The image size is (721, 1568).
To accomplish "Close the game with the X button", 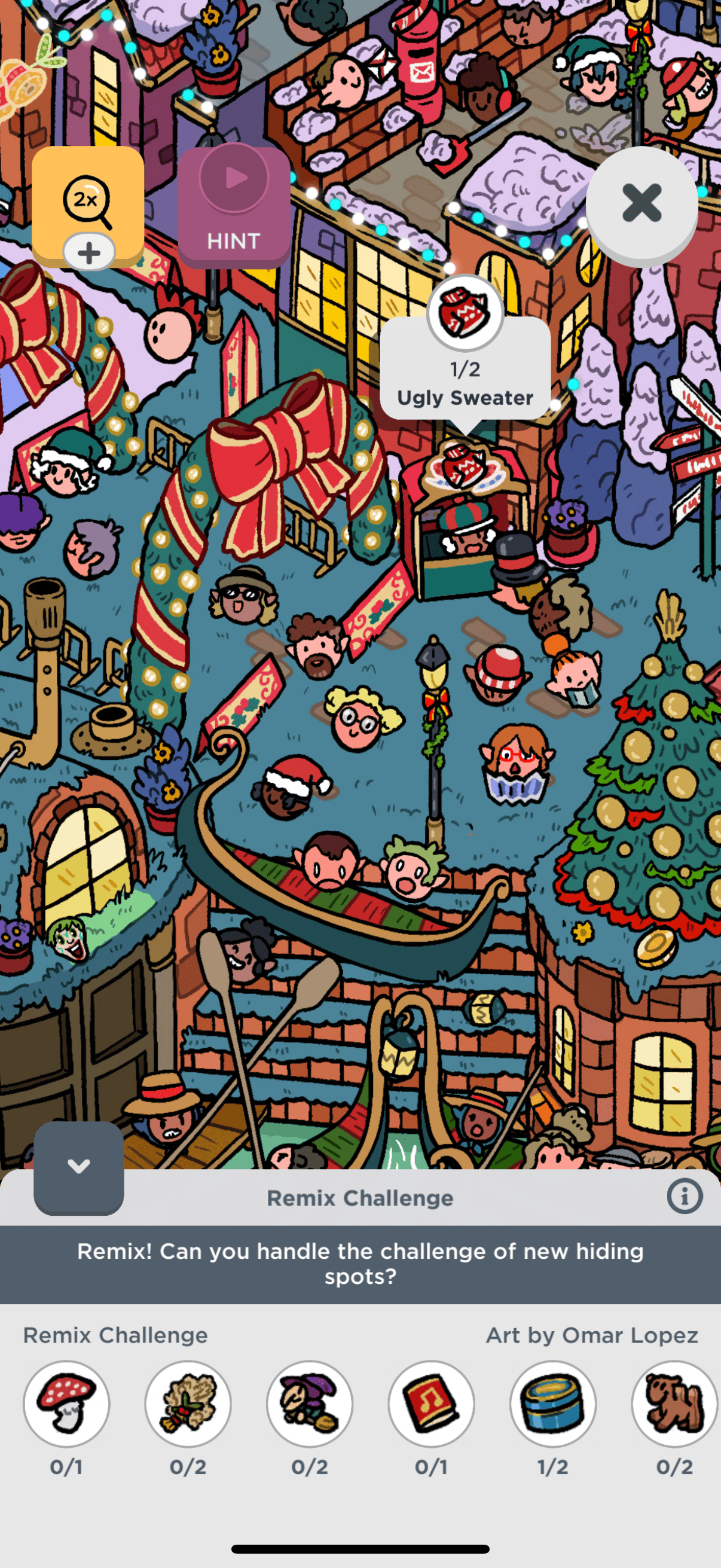I will coord(641,203).
